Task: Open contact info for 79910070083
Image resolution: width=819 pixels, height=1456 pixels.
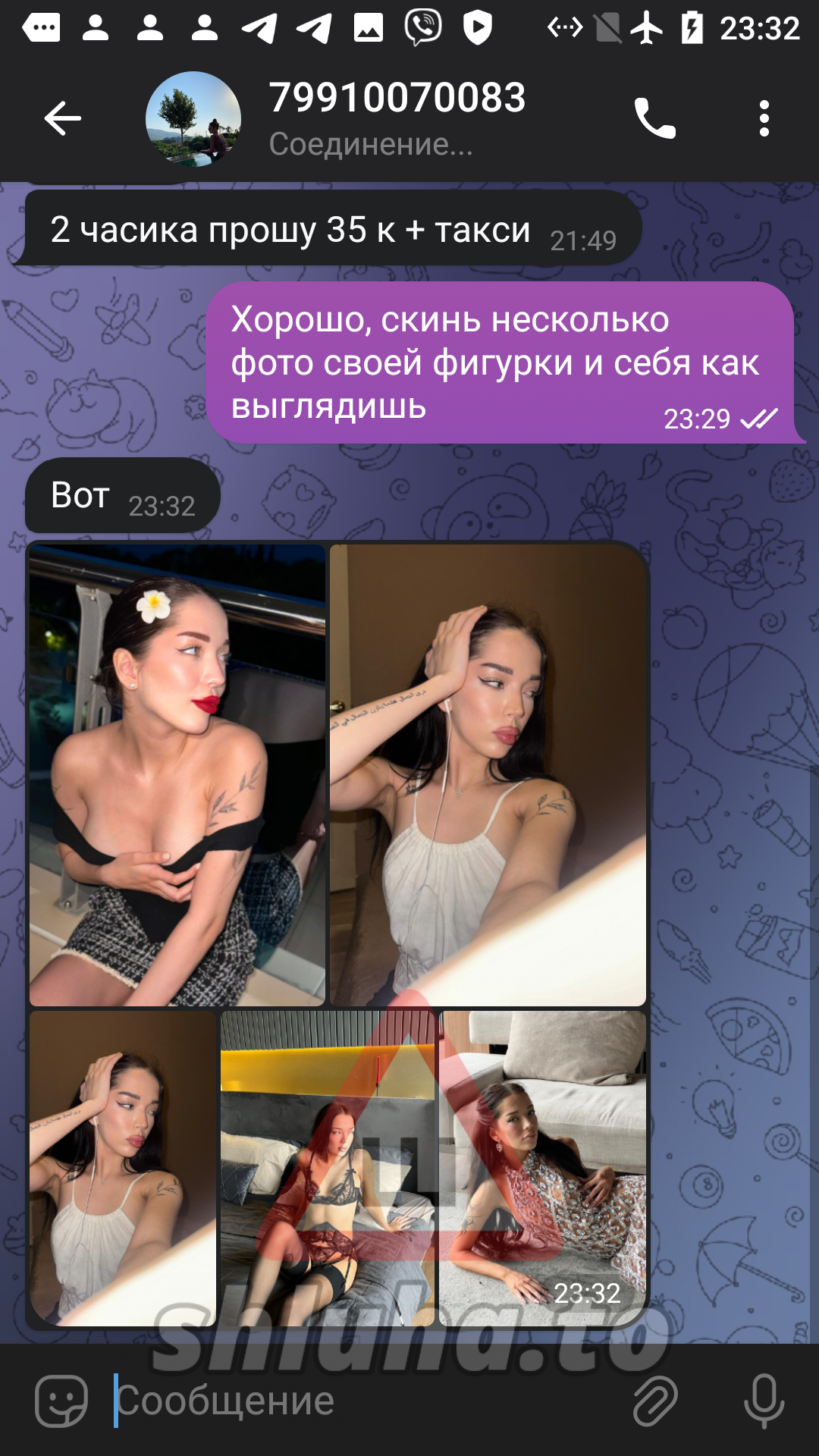Action: tap(397, 118)
